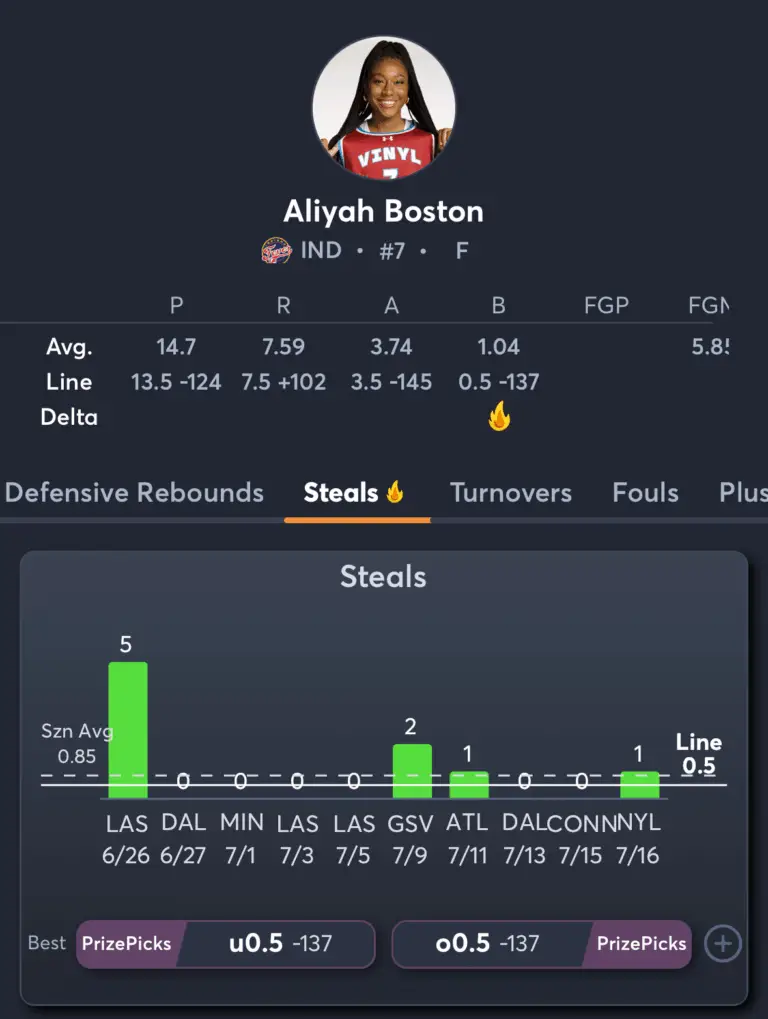768x1019 pixels.
Task: Switch to the Fouls tab
Action: tap(645, 492)
